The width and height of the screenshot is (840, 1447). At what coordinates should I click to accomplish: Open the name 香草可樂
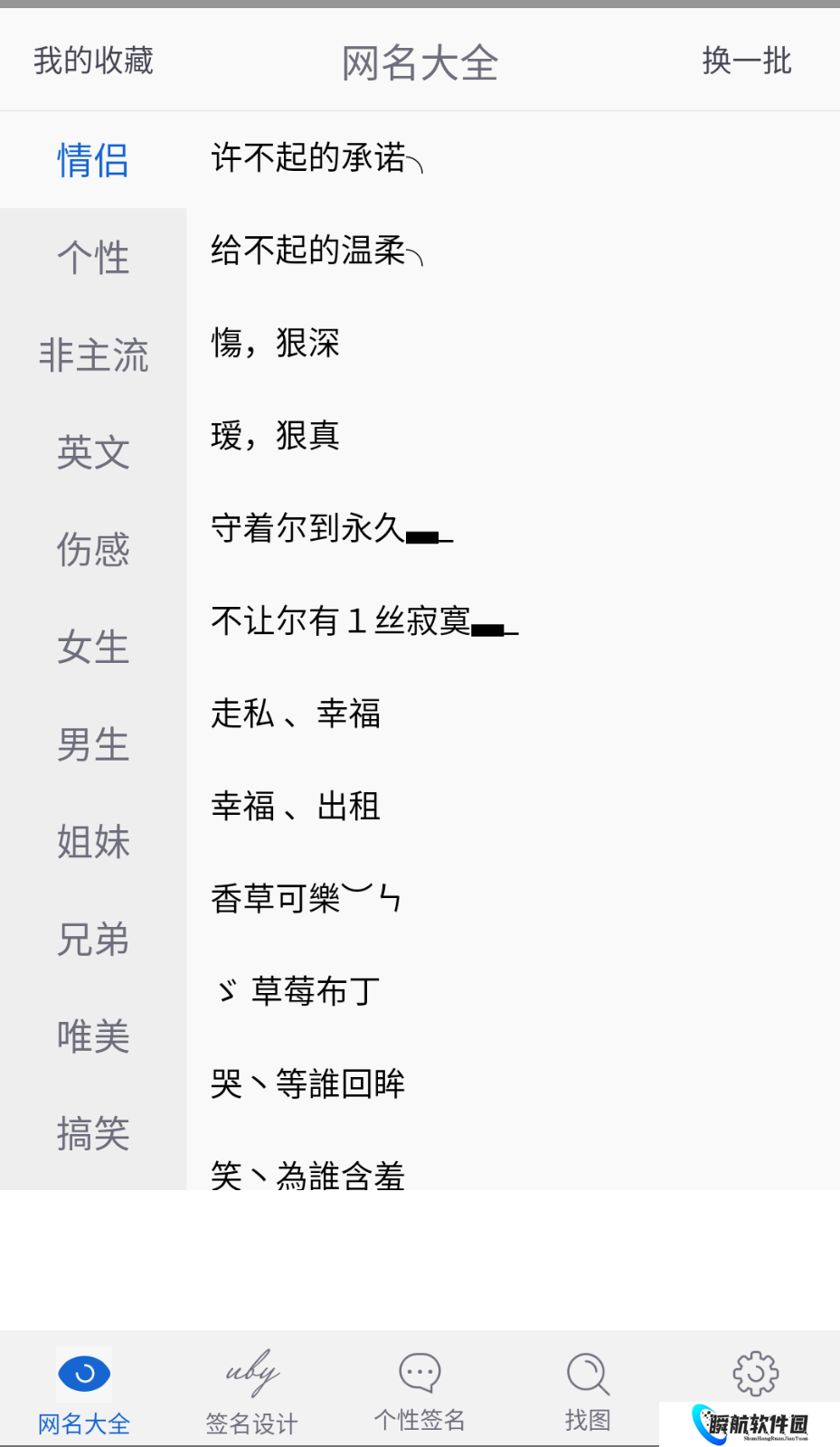tap(305, 898)
